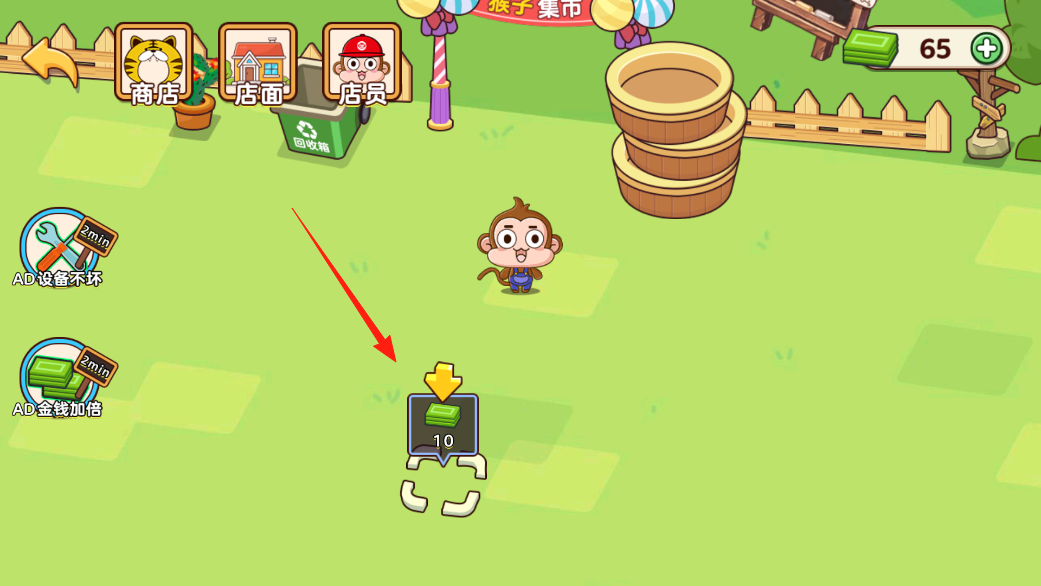The image size is (1041, 586).
Task: Open the 店面 storefront menu
Action: (x=258, y=63)
